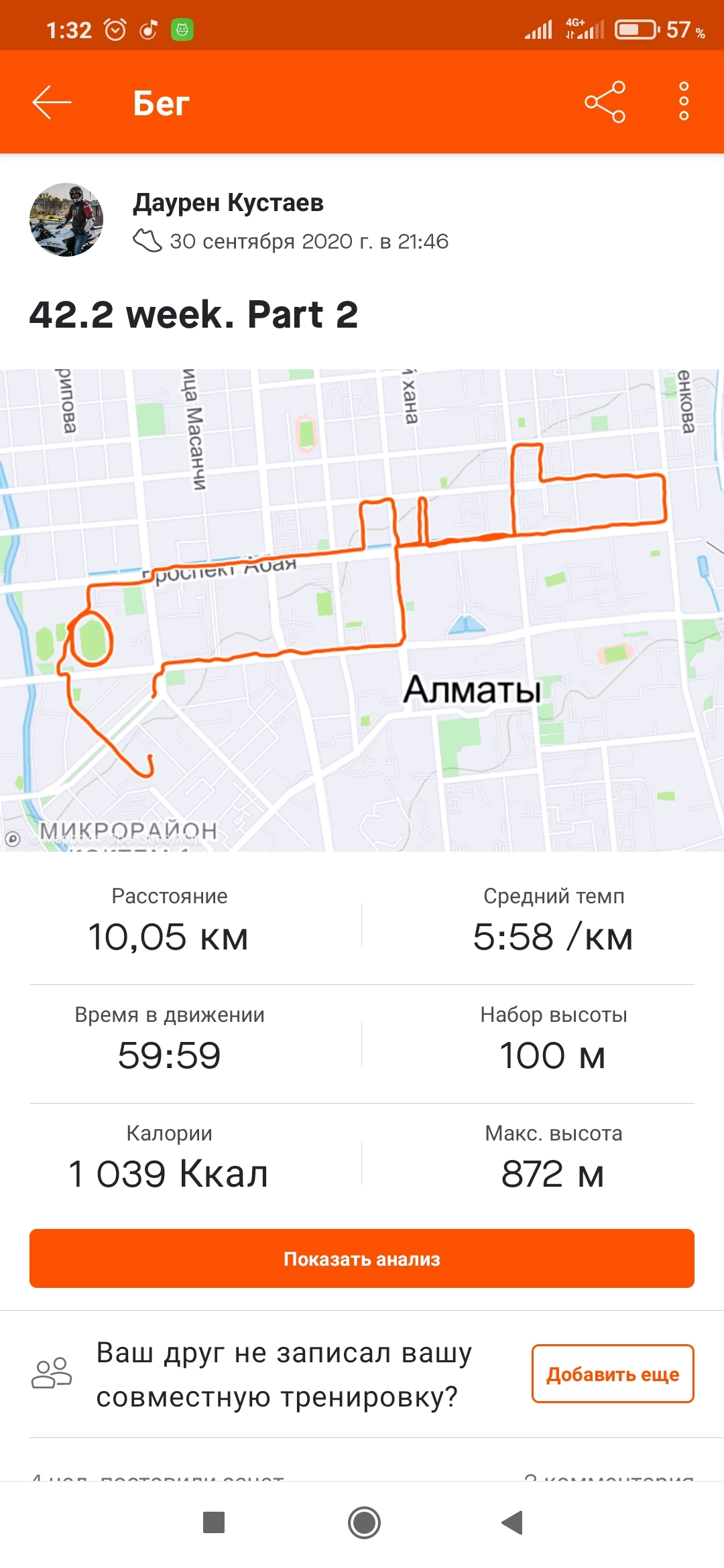Share this run activity

point(605,103)
